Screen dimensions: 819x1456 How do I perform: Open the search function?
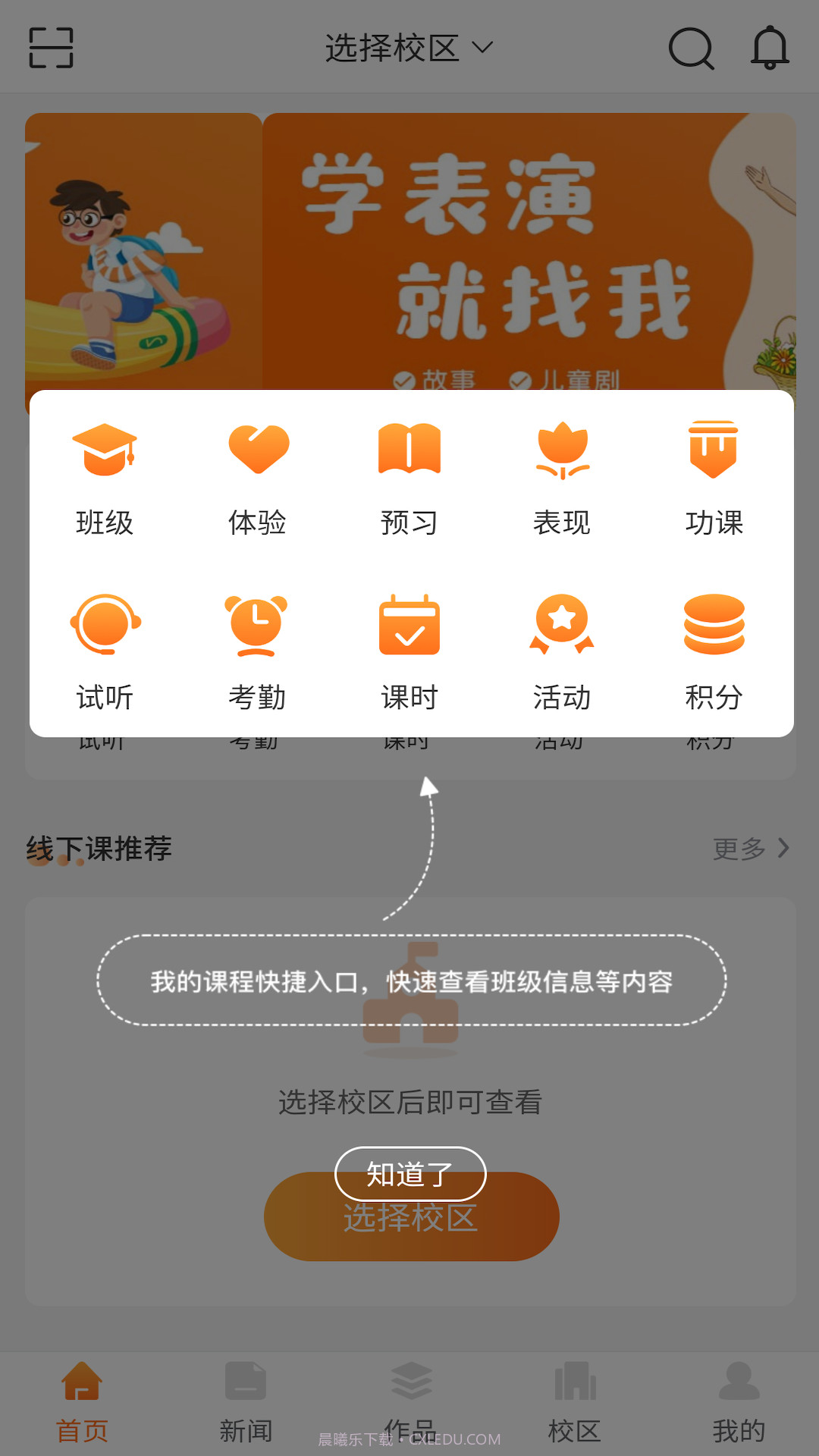[691, 49]
